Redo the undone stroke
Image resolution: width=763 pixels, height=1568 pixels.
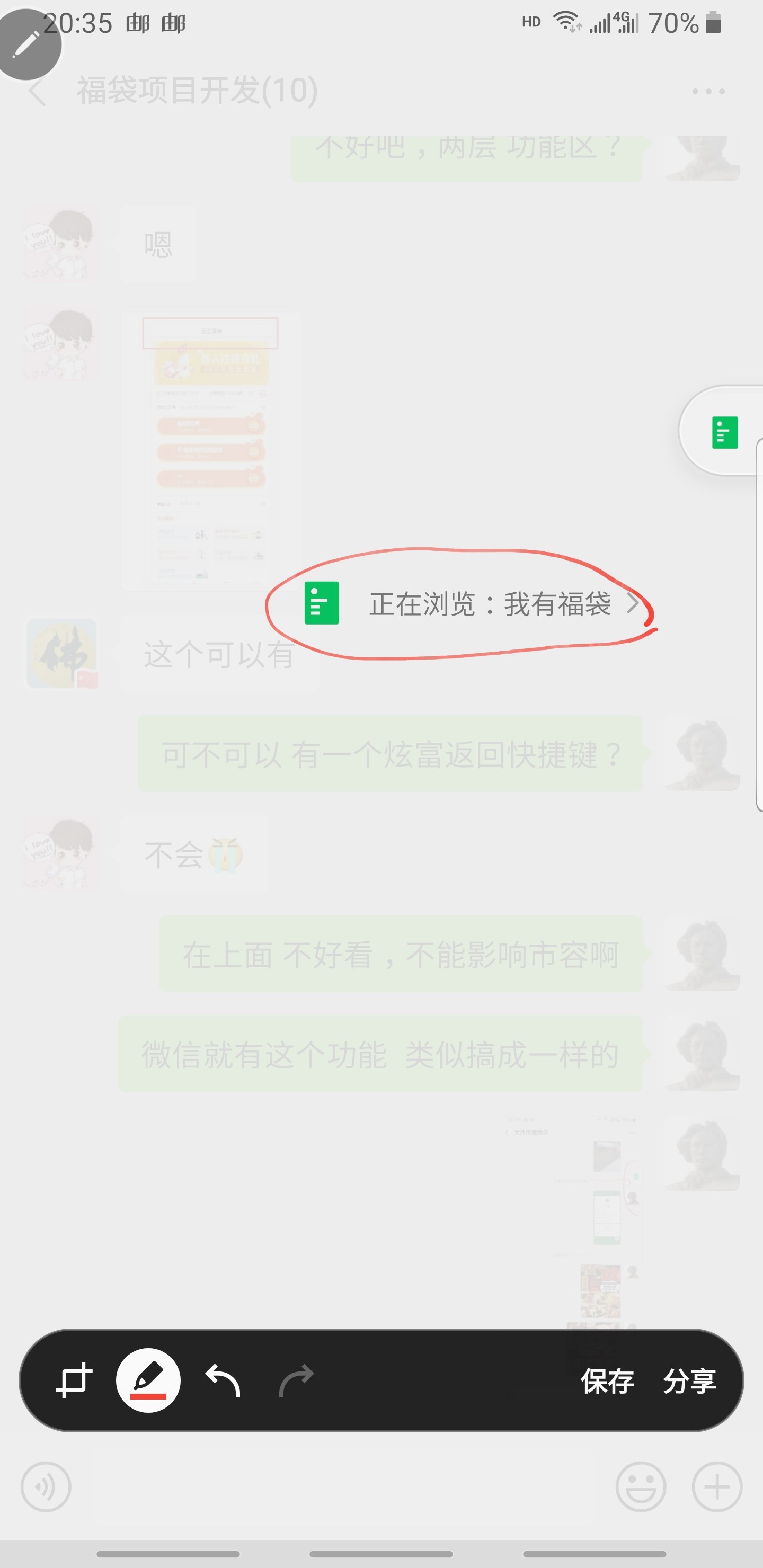pos(297,1380)
